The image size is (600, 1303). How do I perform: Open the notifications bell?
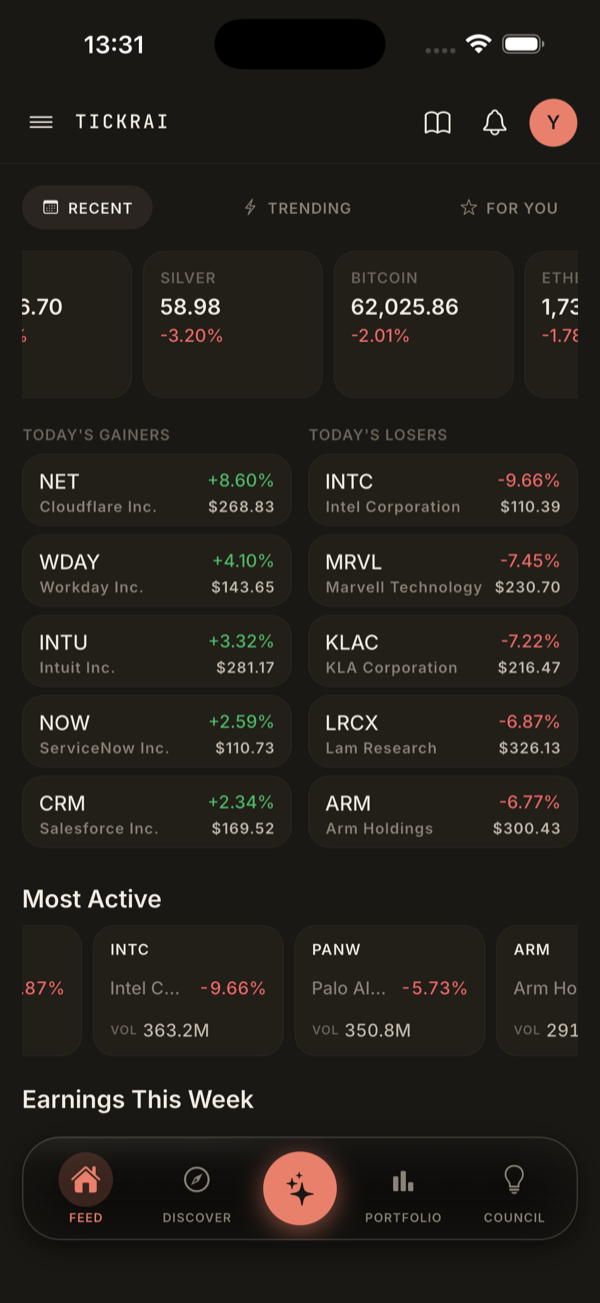tap(494, 123)
